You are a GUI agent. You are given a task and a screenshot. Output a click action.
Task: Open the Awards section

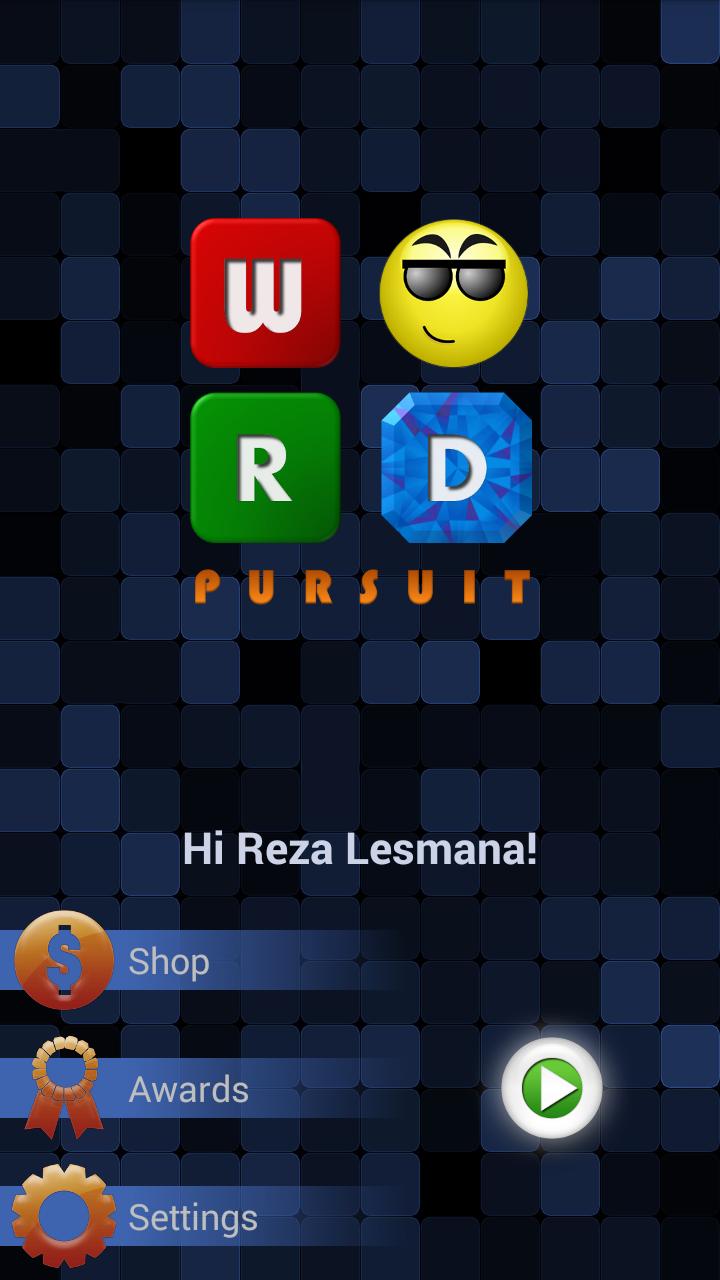click(x=188, y=1089)
